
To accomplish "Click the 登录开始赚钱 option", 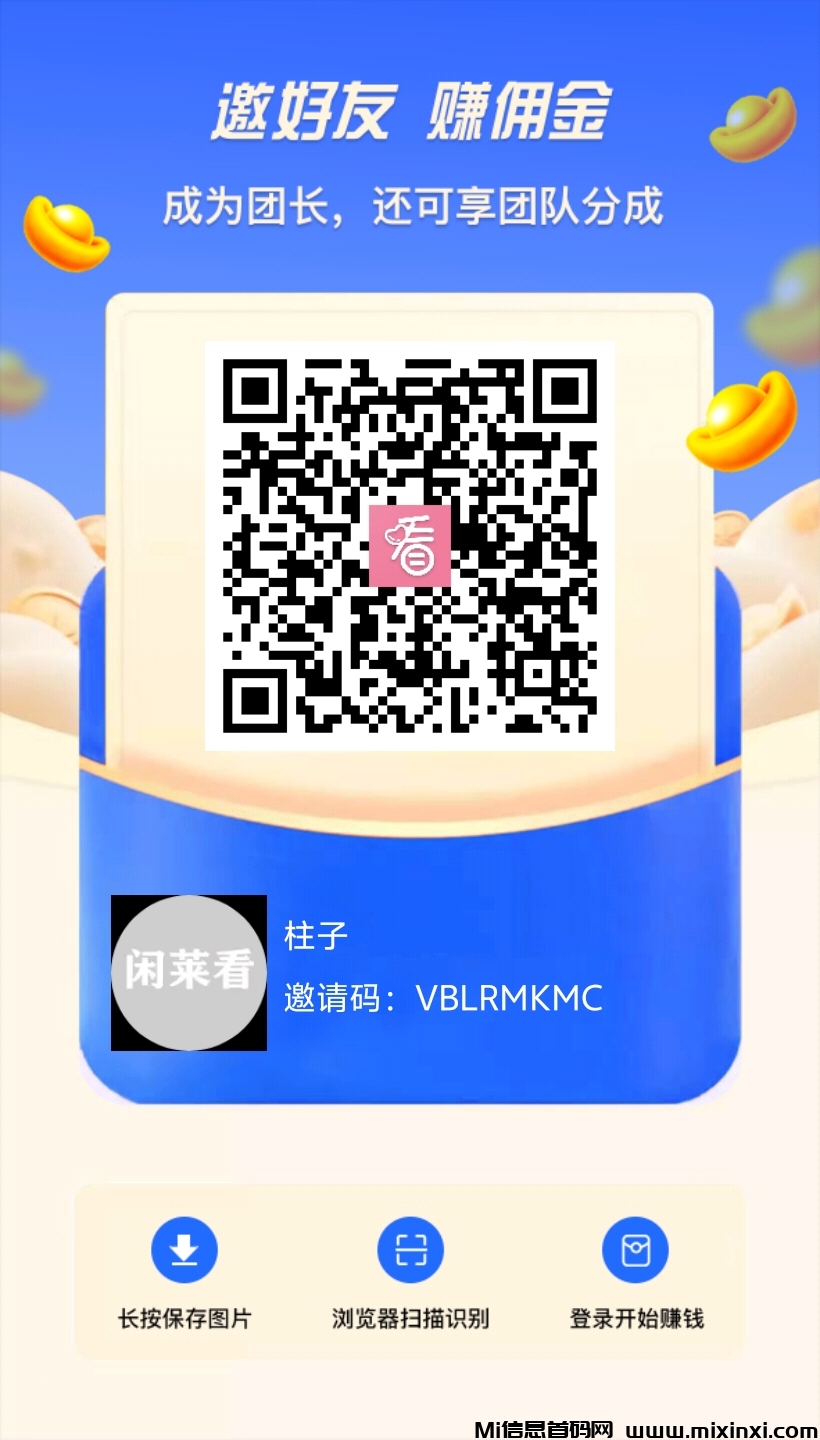I will (x=637, y=1317).
